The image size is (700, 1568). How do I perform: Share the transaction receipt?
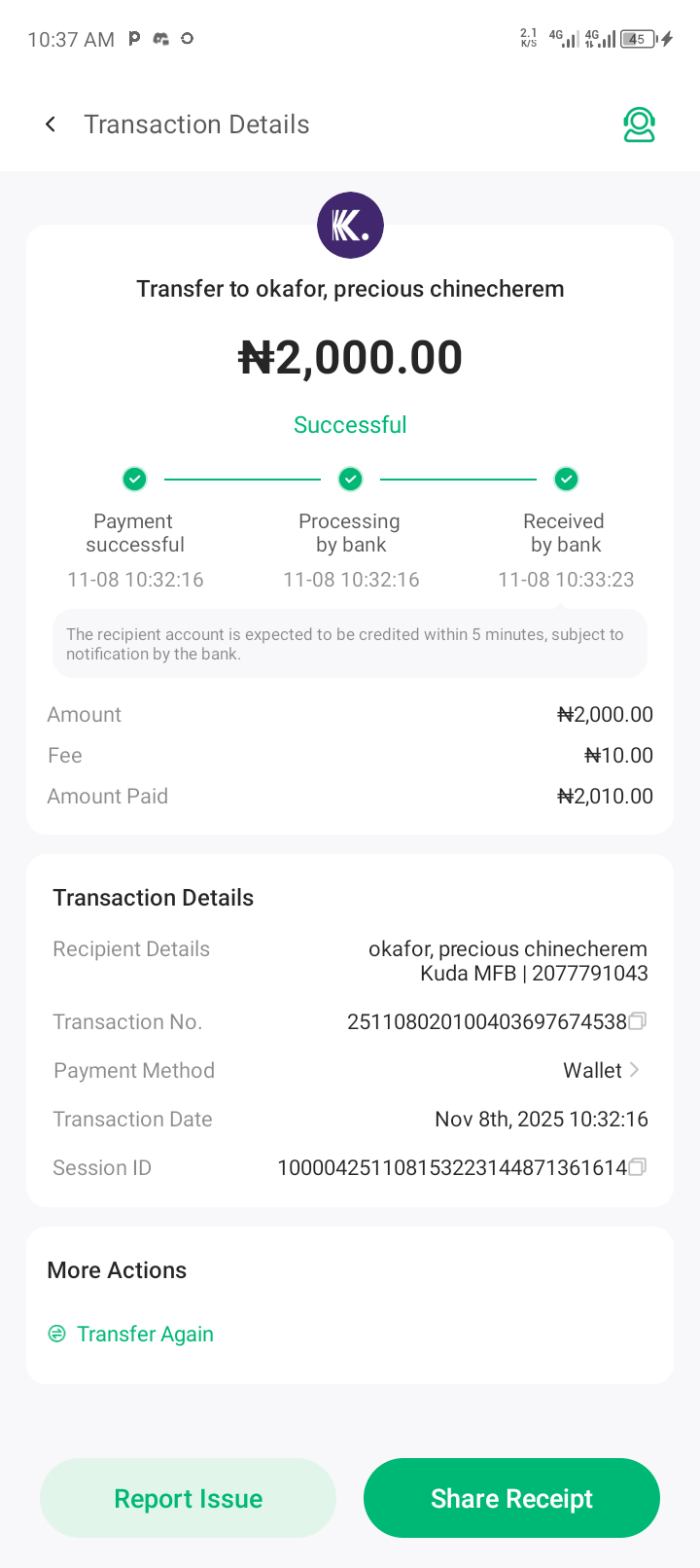[511, 1498]
